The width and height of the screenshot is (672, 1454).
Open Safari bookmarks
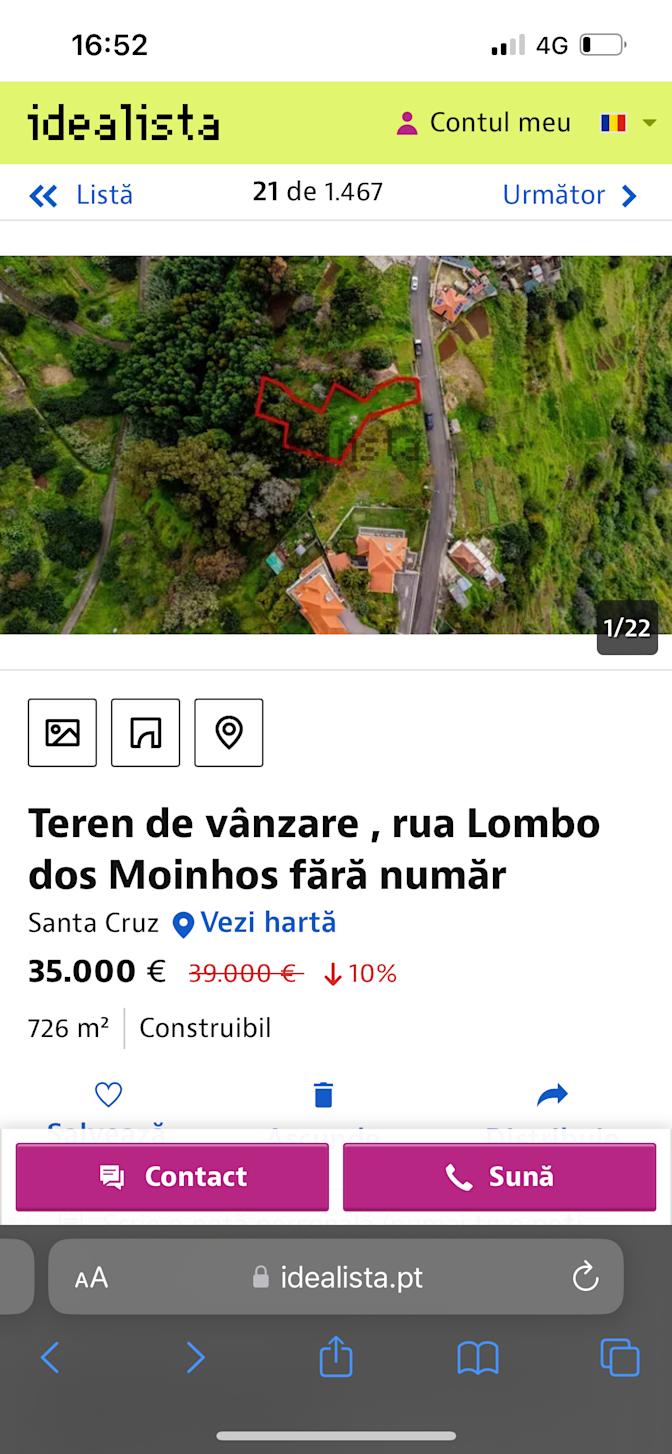pyautogui.click(x=478, y=1358)
